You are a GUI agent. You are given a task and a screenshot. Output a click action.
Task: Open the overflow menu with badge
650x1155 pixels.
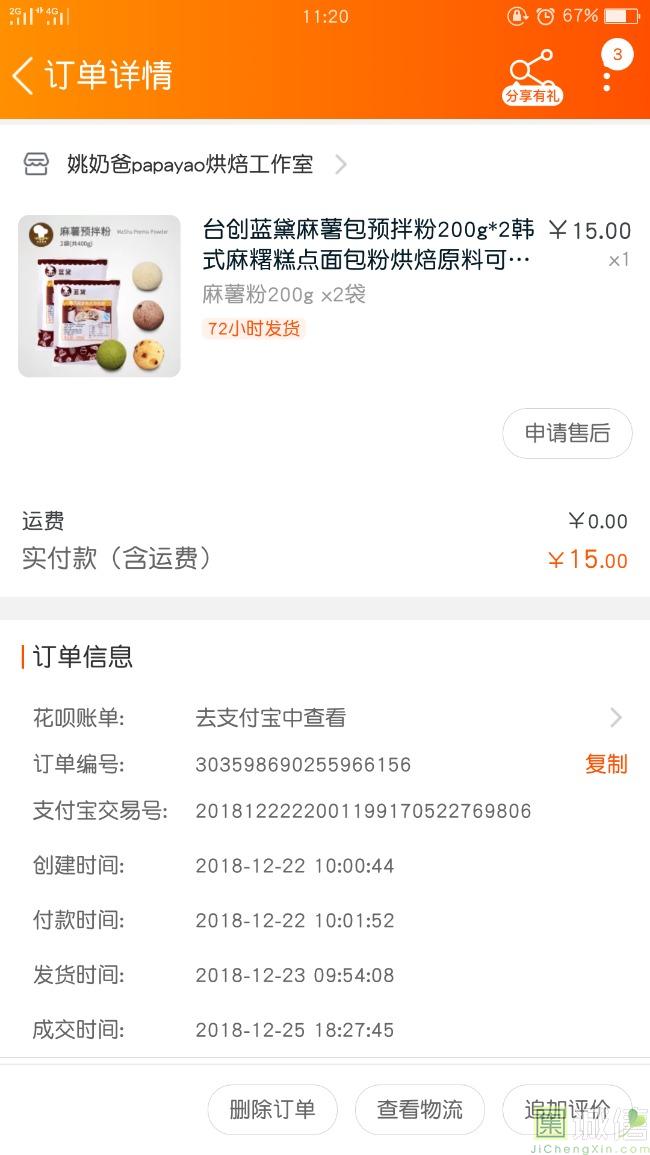click(608, 75)
